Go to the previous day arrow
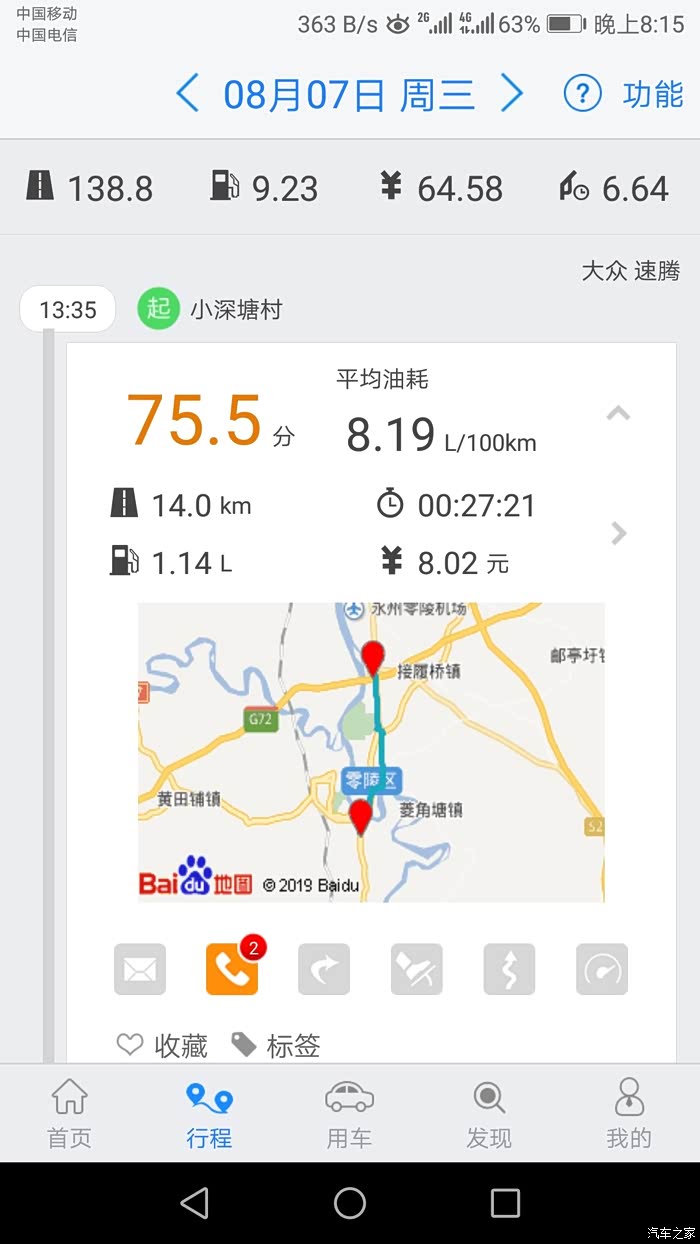Viewport: 700px width, 1244px height. (187, 94)
